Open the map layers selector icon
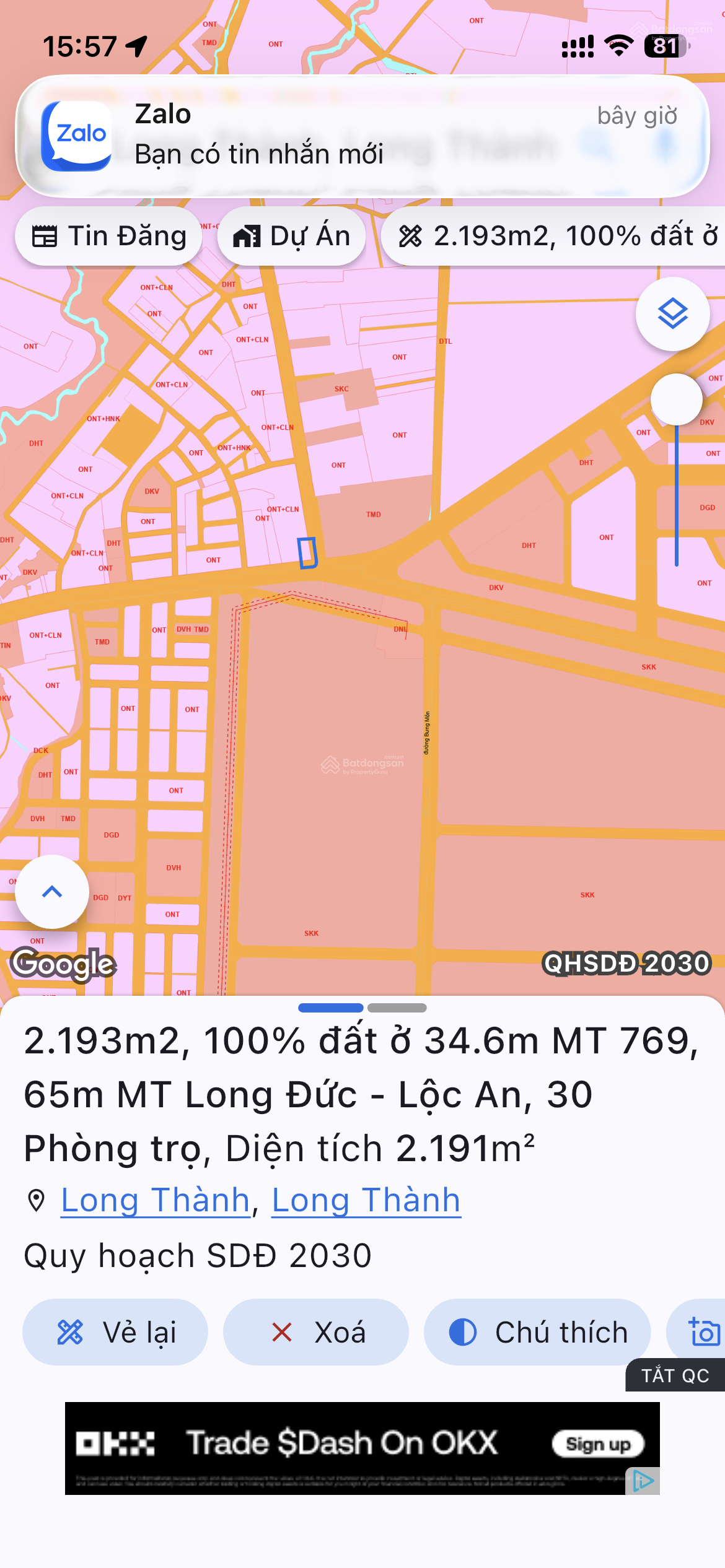725x1568 pixels. coord(672,313)
